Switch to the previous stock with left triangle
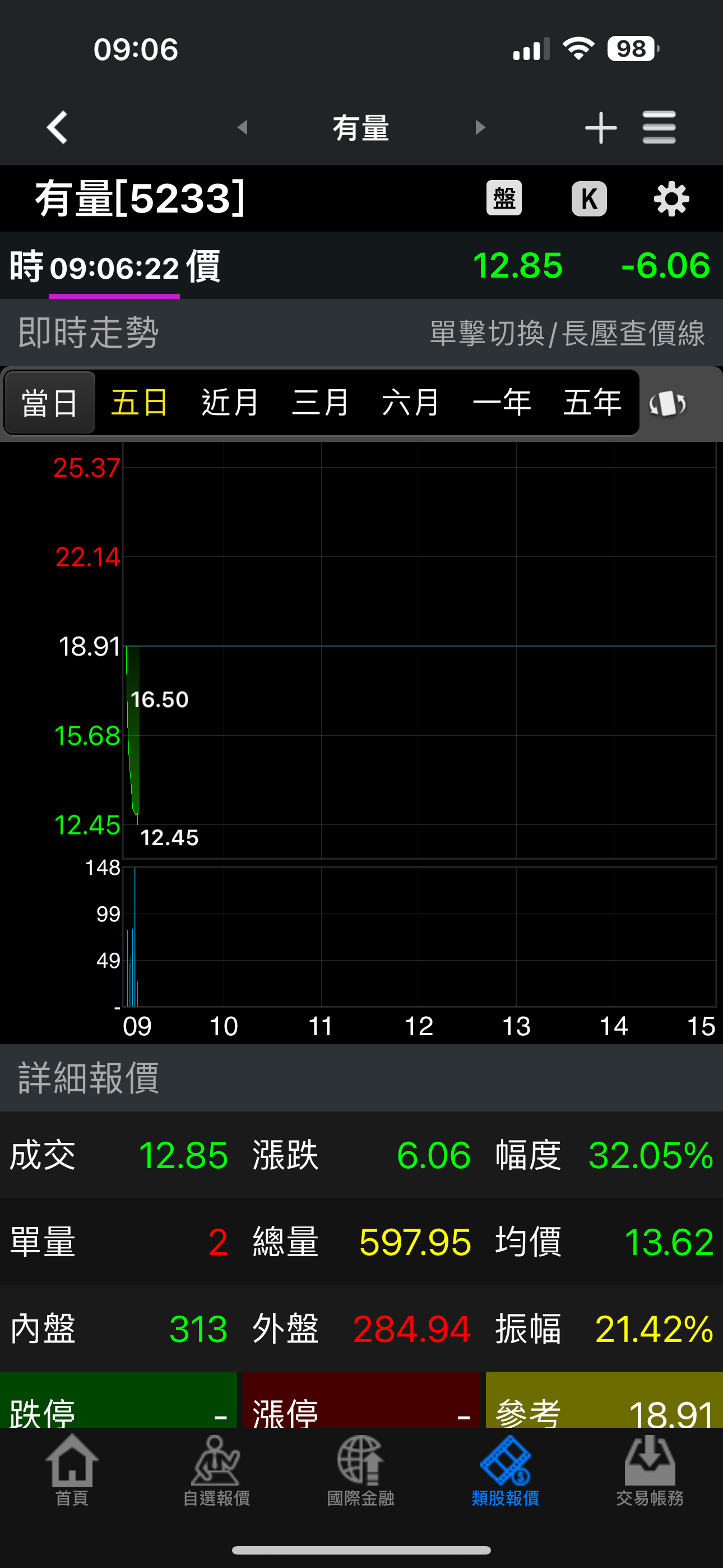Viewport: 723px width, 1568px height. tap(242, 128)
